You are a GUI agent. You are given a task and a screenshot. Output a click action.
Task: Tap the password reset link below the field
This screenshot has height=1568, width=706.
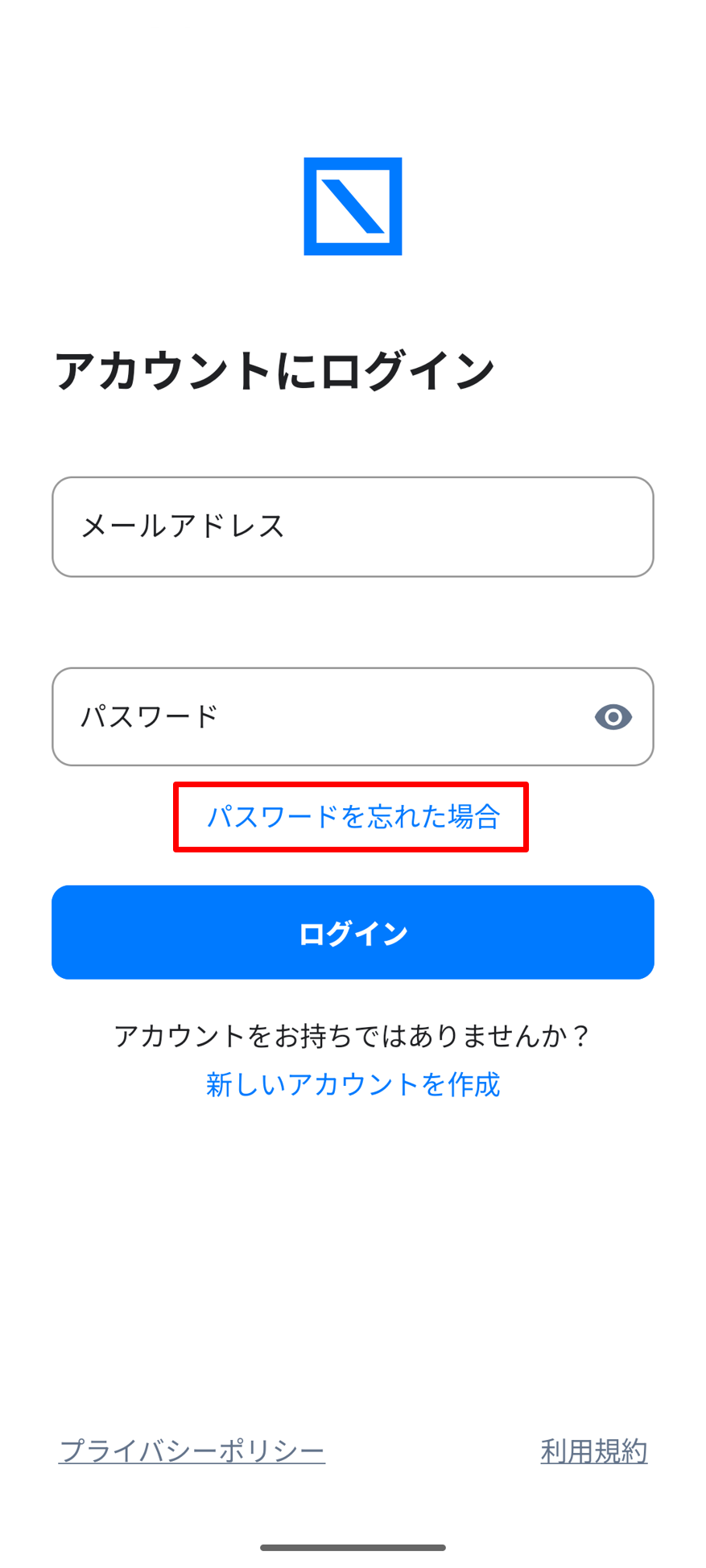pyautogui.click(x=352, y=816)
